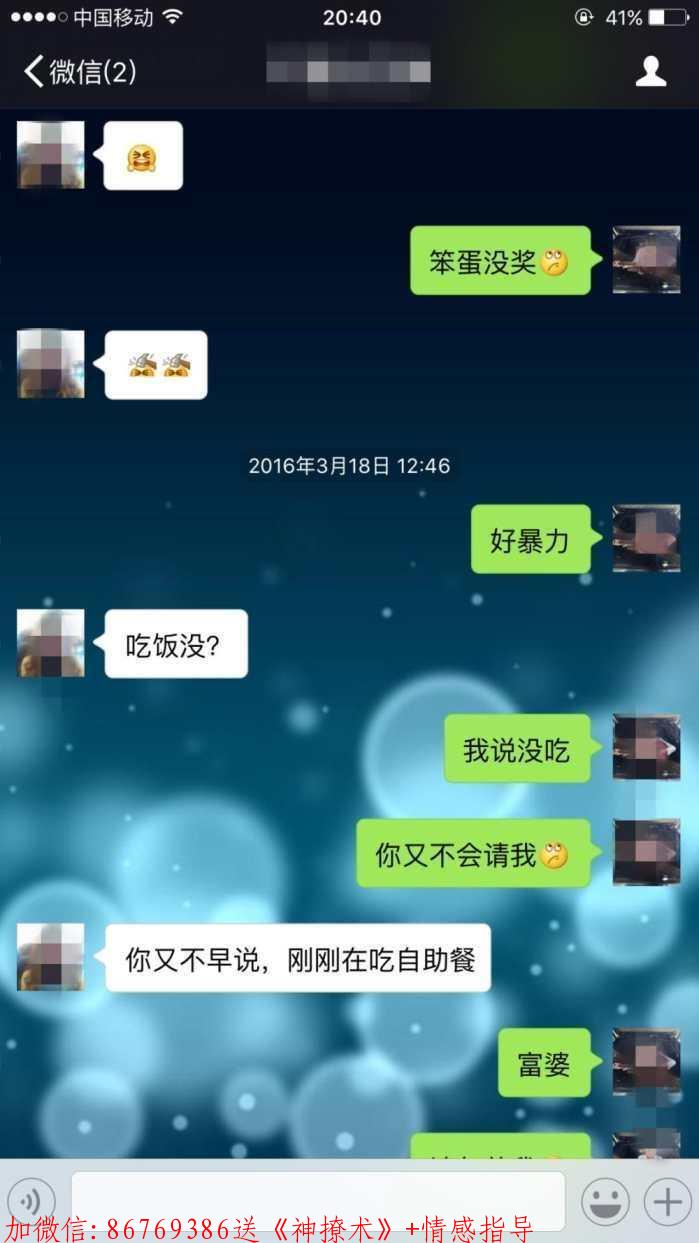Switch to voice message input
699x1243 pixels.
coord(31,1200)
